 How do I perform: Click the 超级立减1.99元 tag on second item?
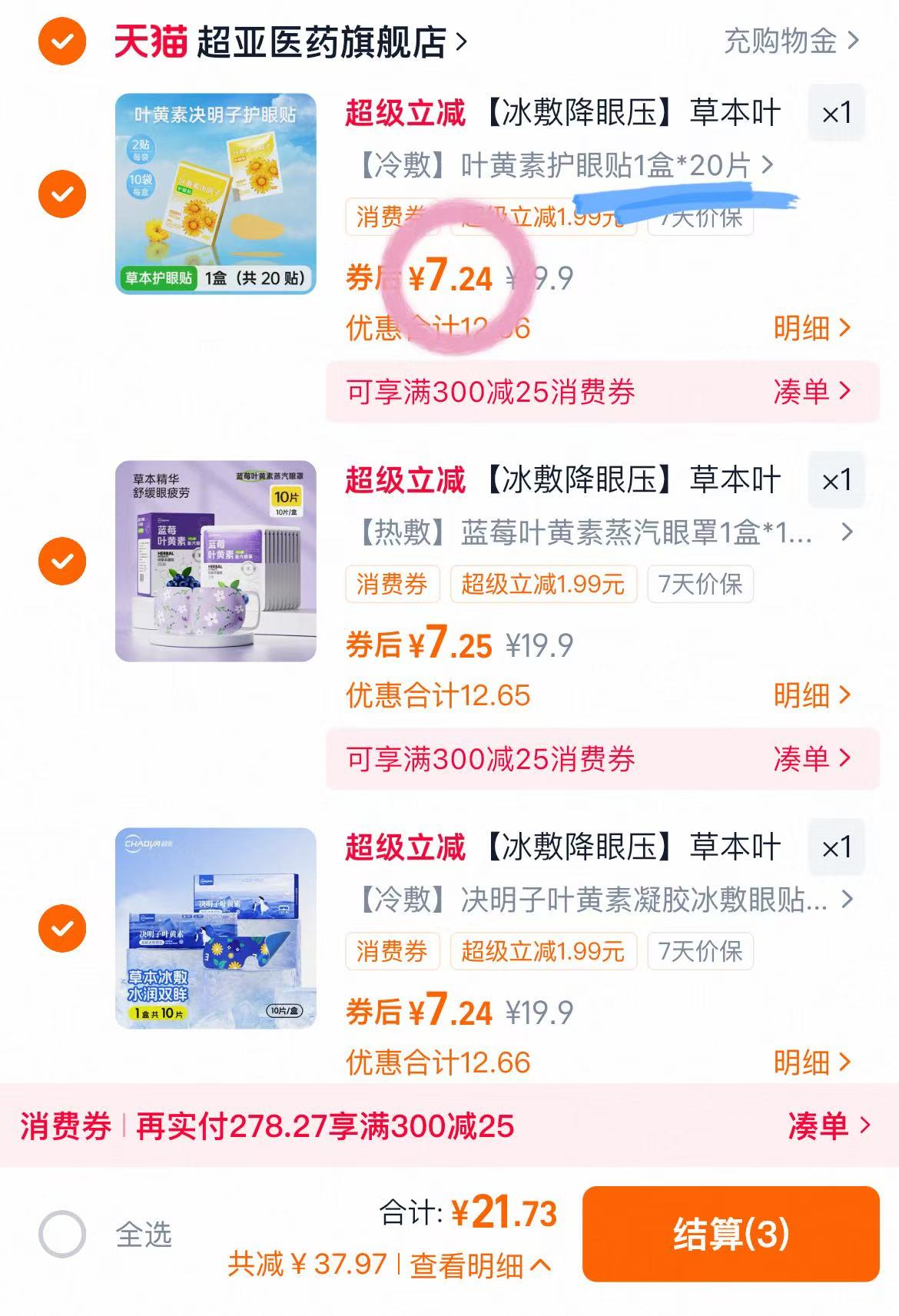(544, 584)
